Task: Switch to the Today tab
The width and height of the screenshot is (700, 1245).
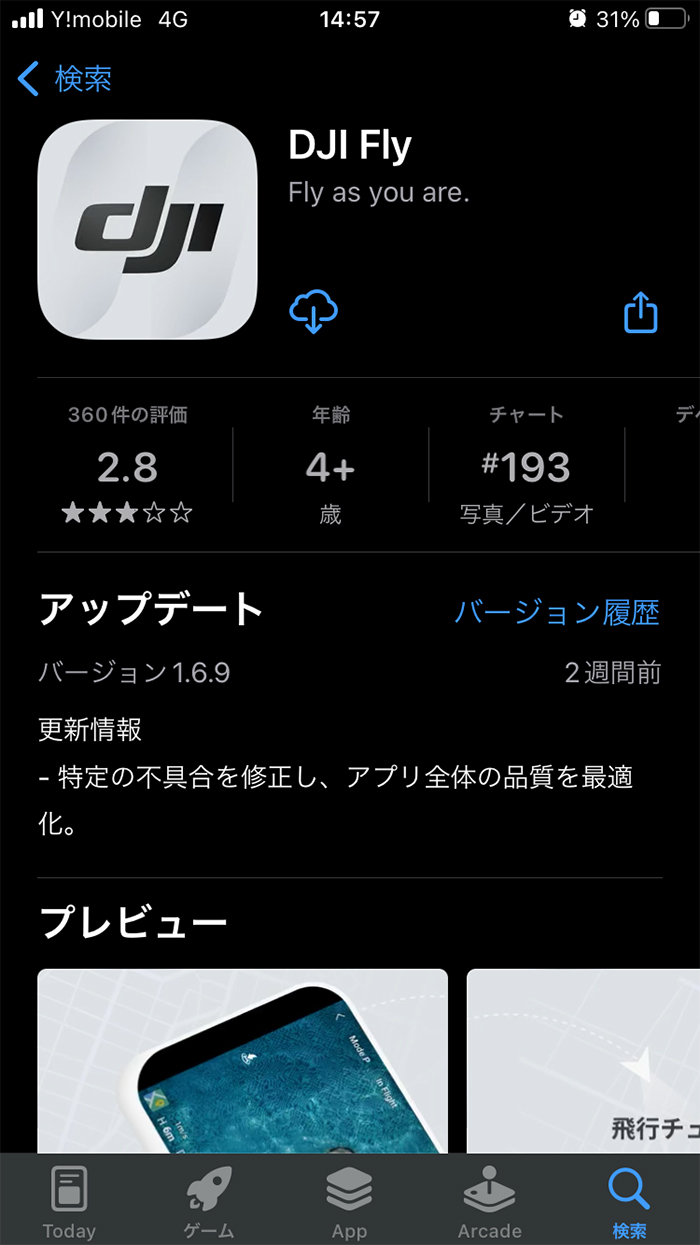Action: 69,1203
